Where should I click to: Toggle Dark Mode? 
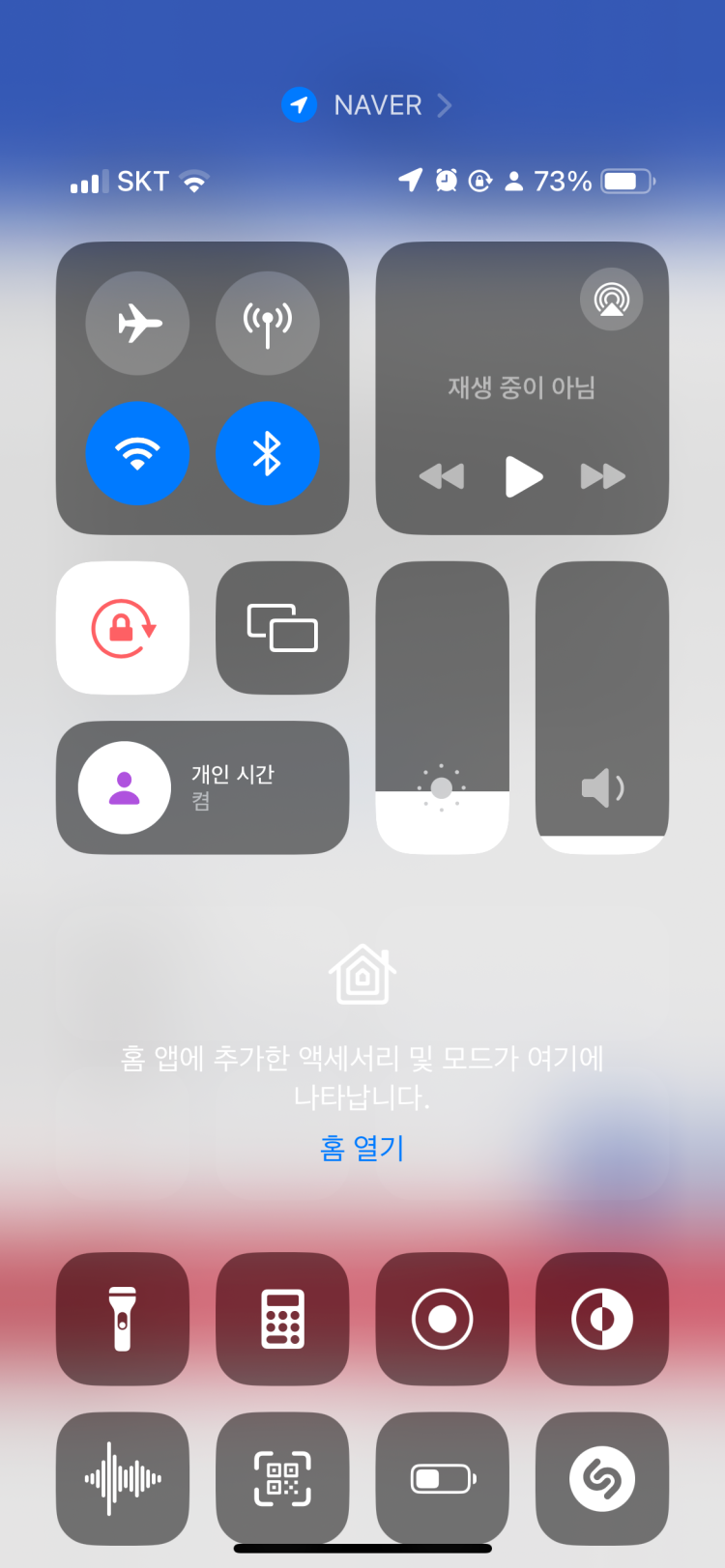pyautogui.click(x=601, y=1319)
